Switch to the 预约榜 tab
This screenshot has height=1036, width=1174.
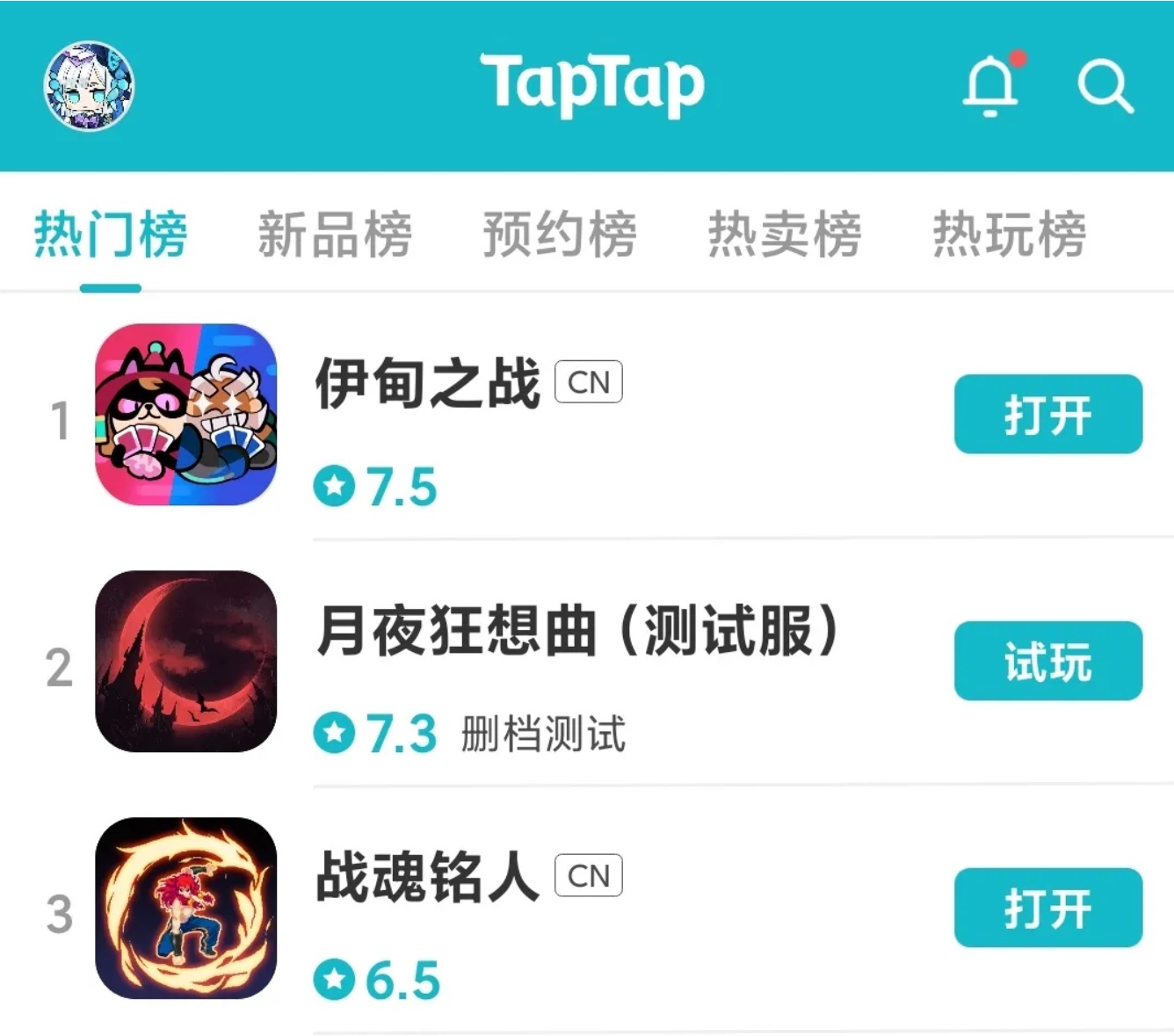(560, 235)
